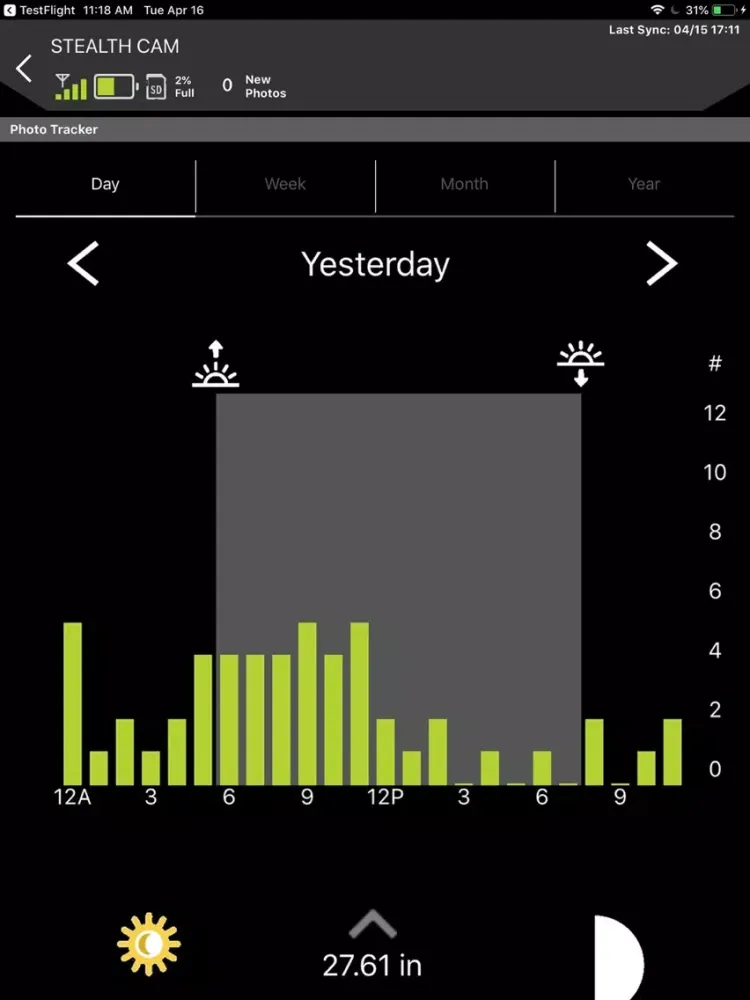Image resolution: width=750 pixels, height=1000 pixels.
Task: Switch to the Year tab
Action: 644,184
